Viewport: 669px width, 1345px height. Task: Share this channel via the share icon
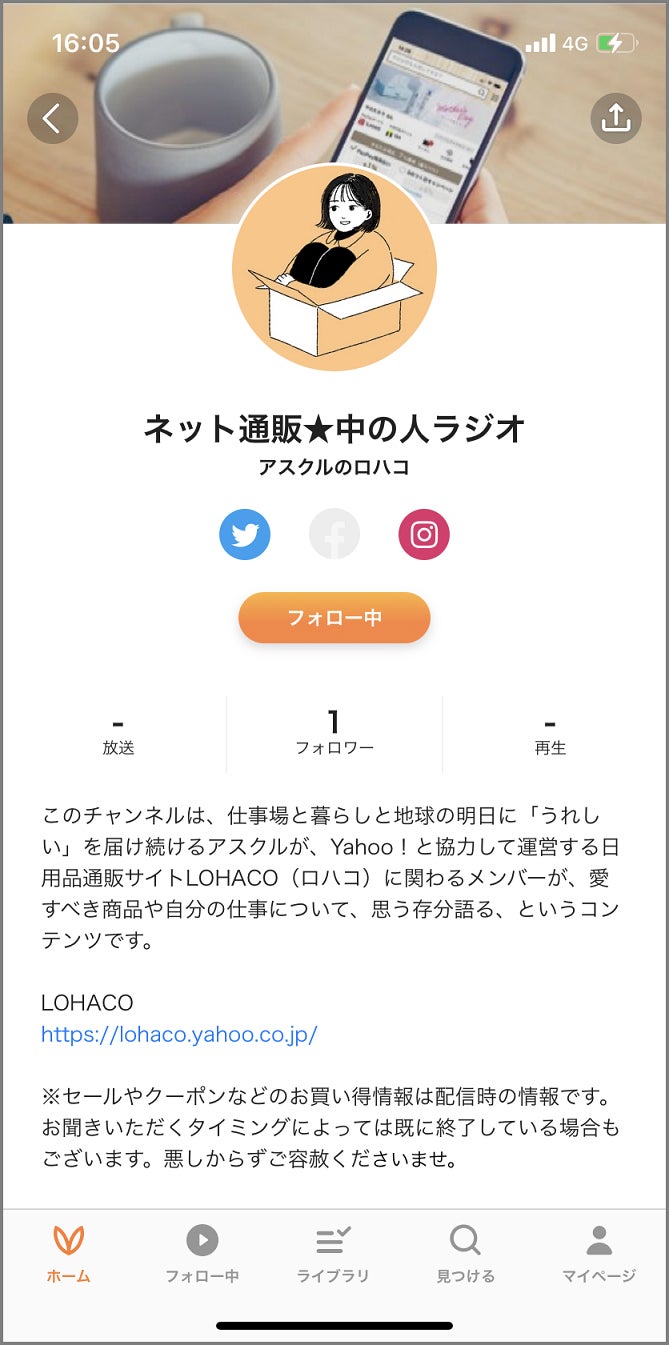616,119
